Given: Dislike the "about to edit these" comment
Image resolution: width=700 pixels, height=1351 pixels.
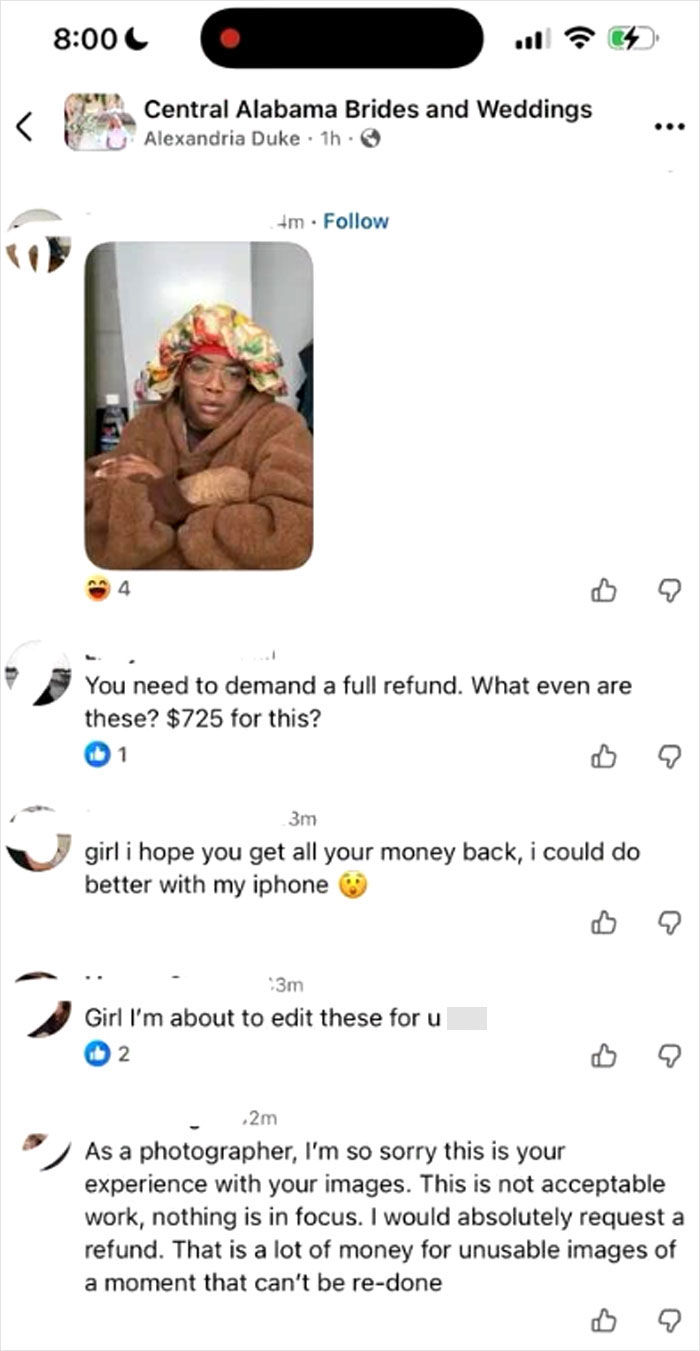Looking at the screenshot, I should point(669,1055).
